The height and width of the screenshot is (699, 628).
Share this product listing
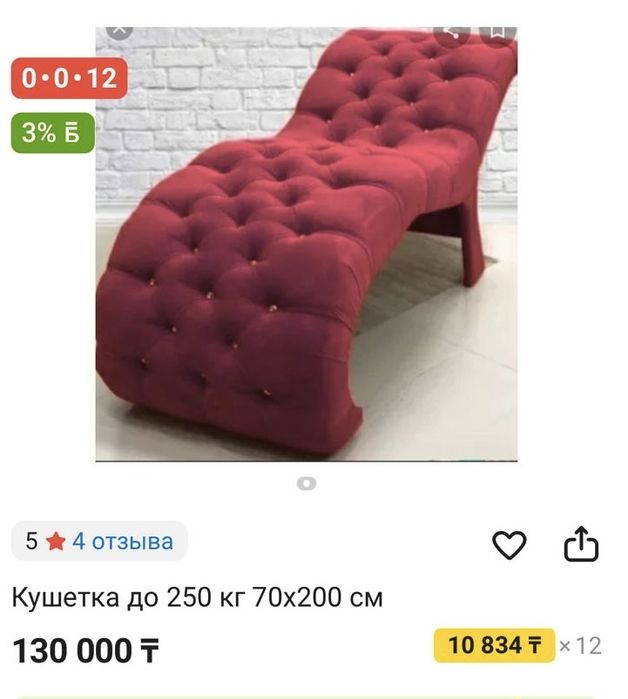pos(581,544)
